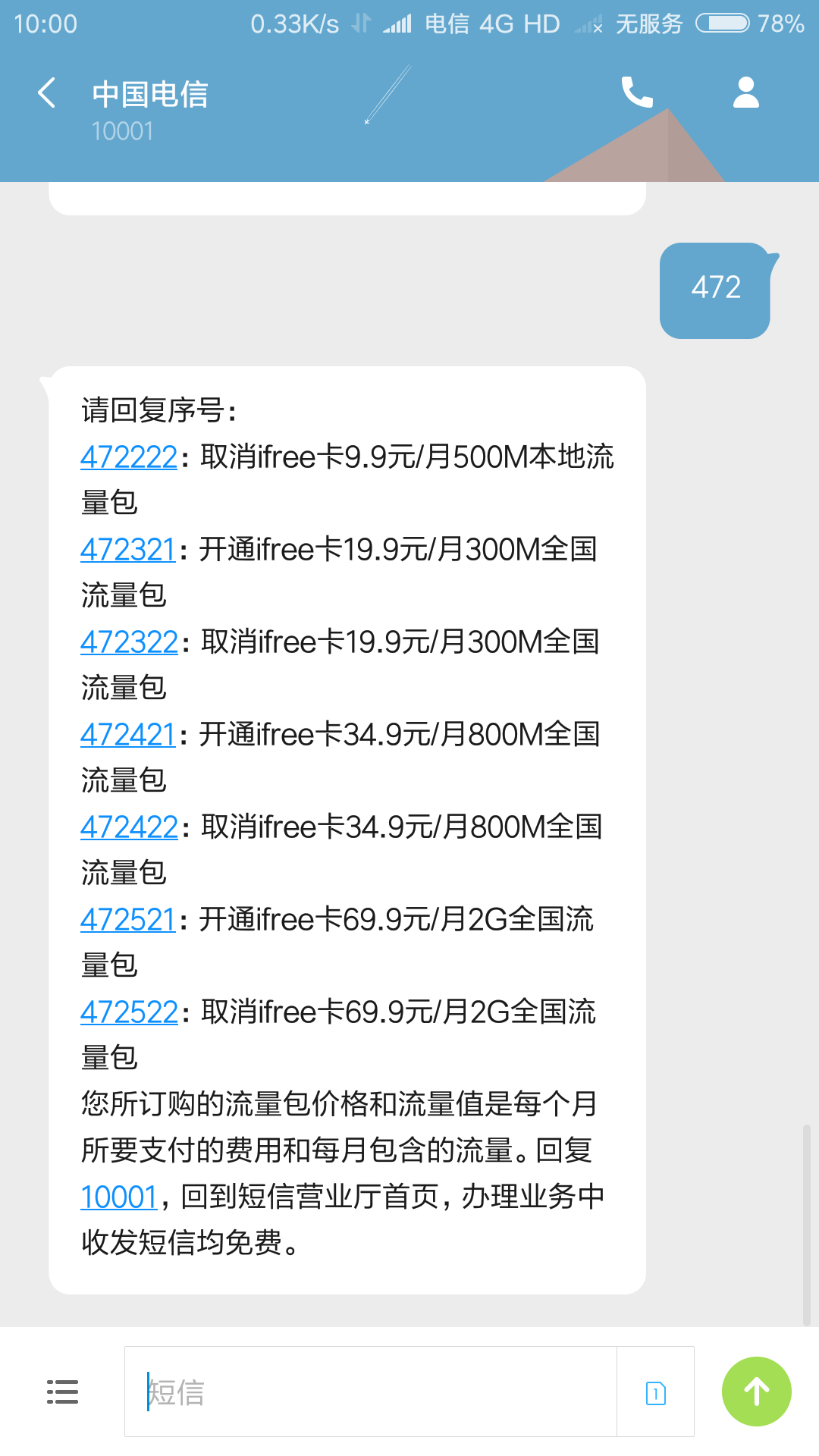
Task: Open the contact profile person icon
Action: coord(744,93)
